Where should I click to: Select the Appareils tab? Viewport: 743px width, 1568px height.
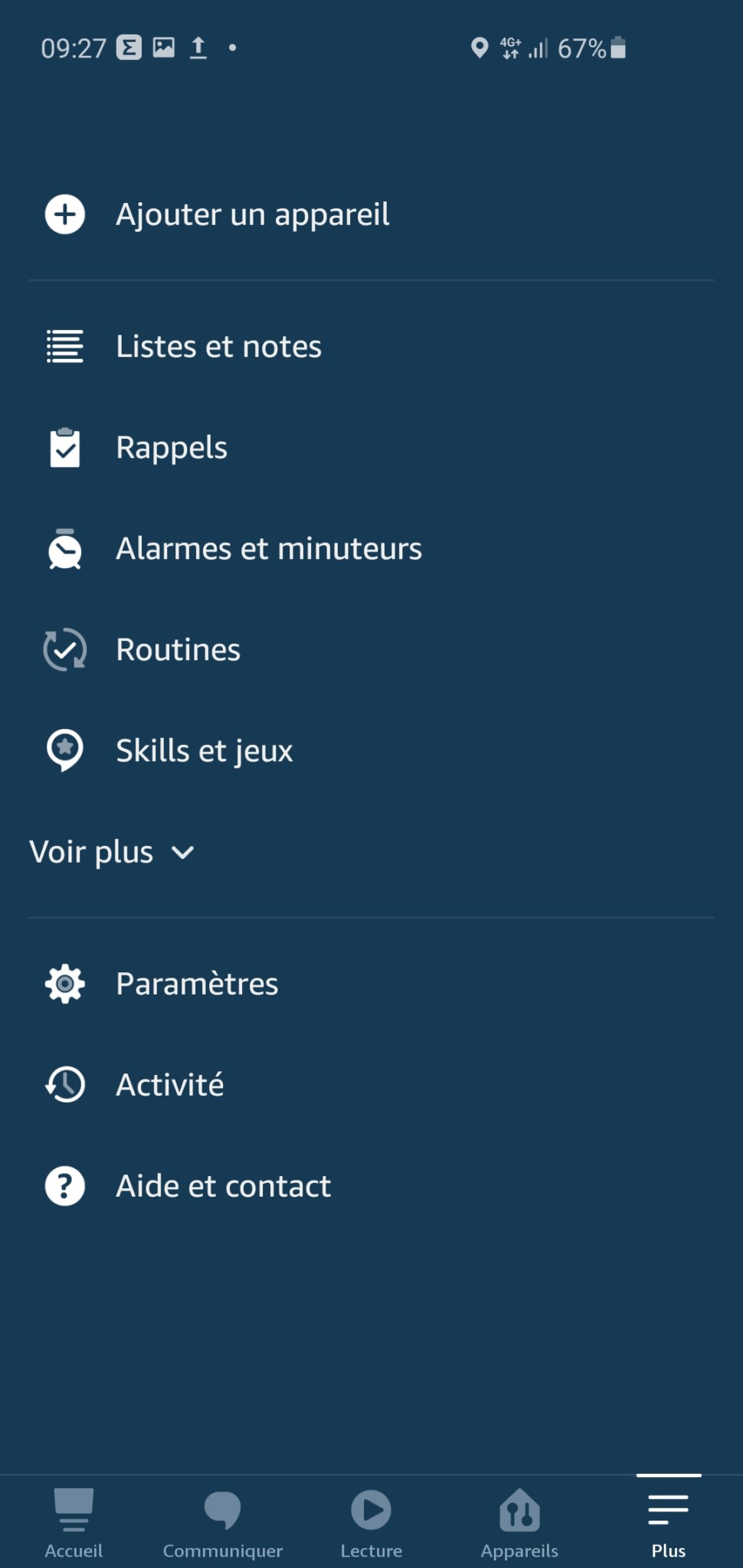click(519, 1524)
